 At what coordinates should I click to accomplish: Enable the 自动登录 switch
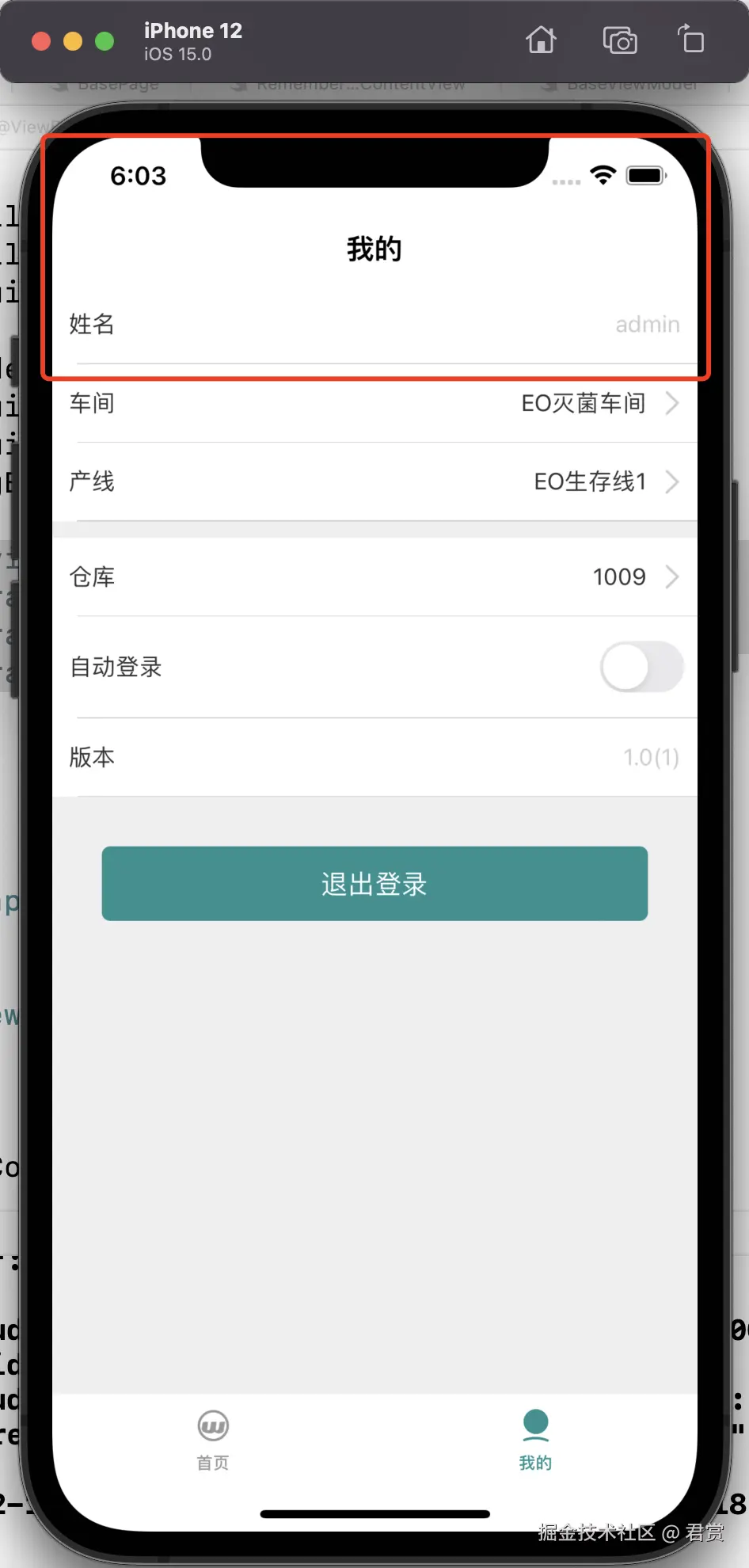(x=641, y=667)
